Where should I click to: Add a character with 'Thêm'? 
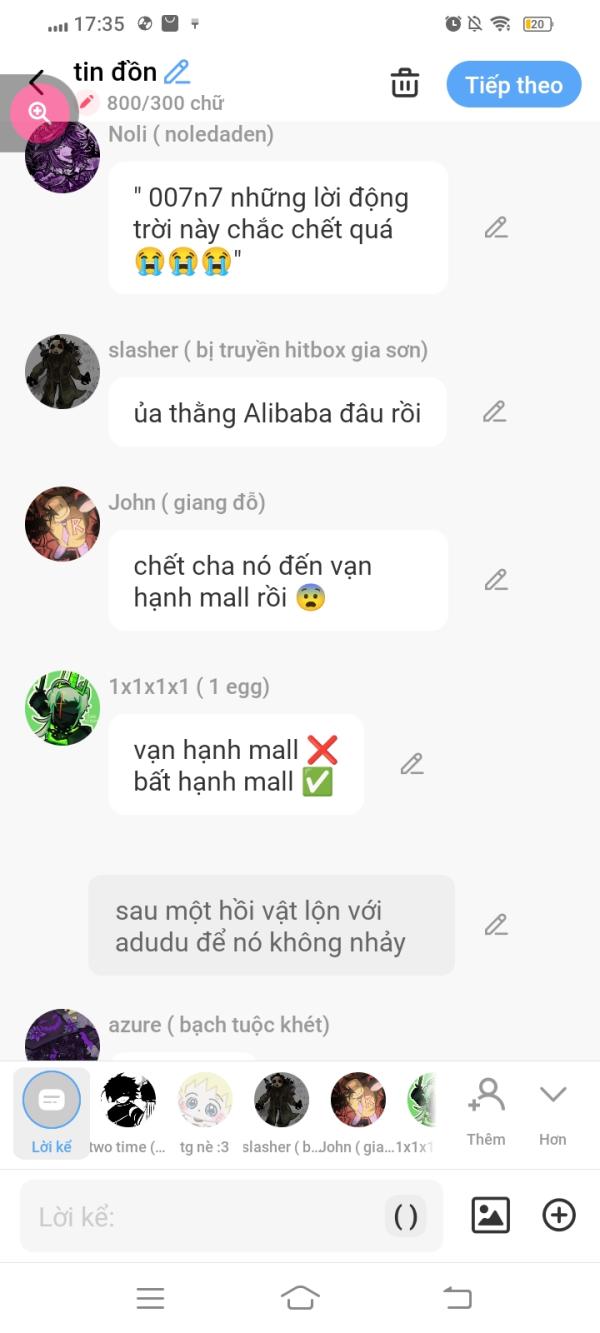[486, 1110]
